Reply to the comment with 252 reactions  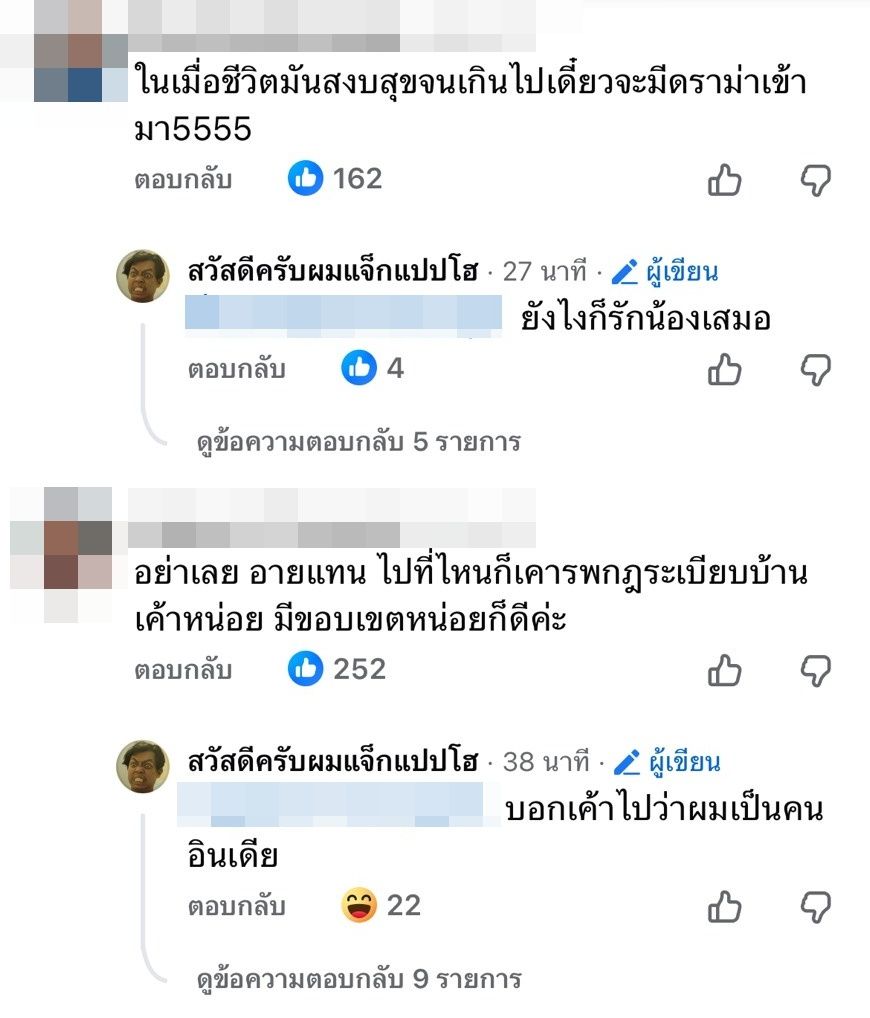pos(183,670)
